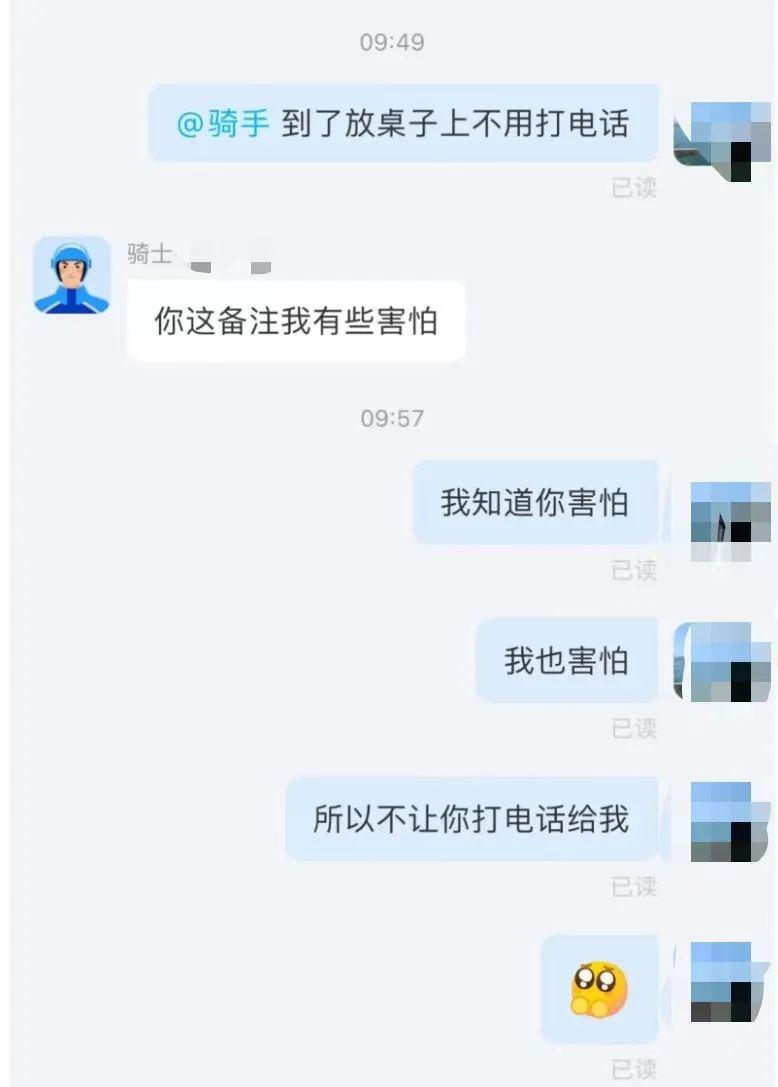Open the rider's helmet avatar profile
The height and width of the screenshot is (1087, 778).
click(x=72, y=276)
